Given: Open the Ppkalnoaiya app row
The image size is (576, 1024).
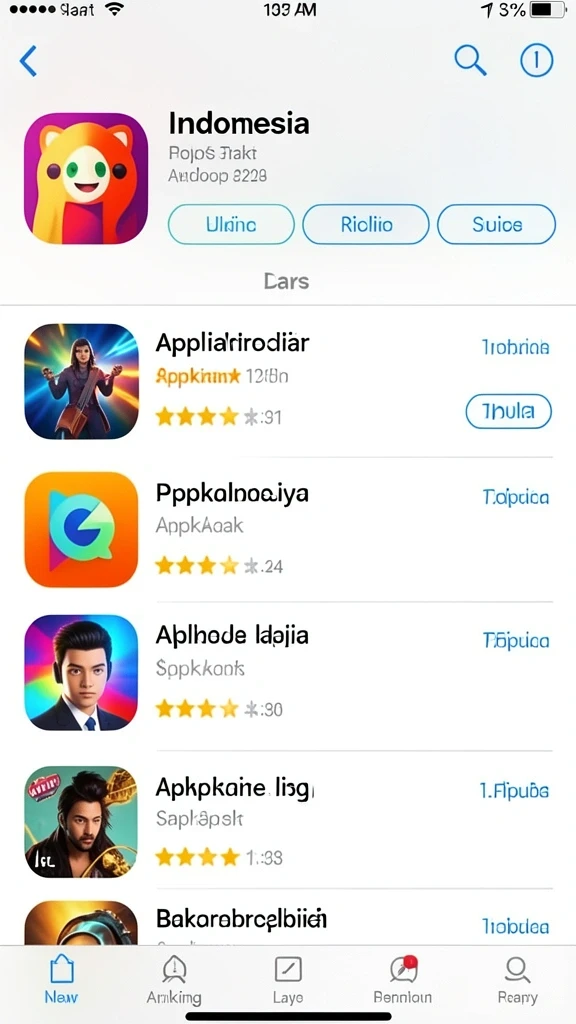Looking at the screenshot, I should (288, 530).
